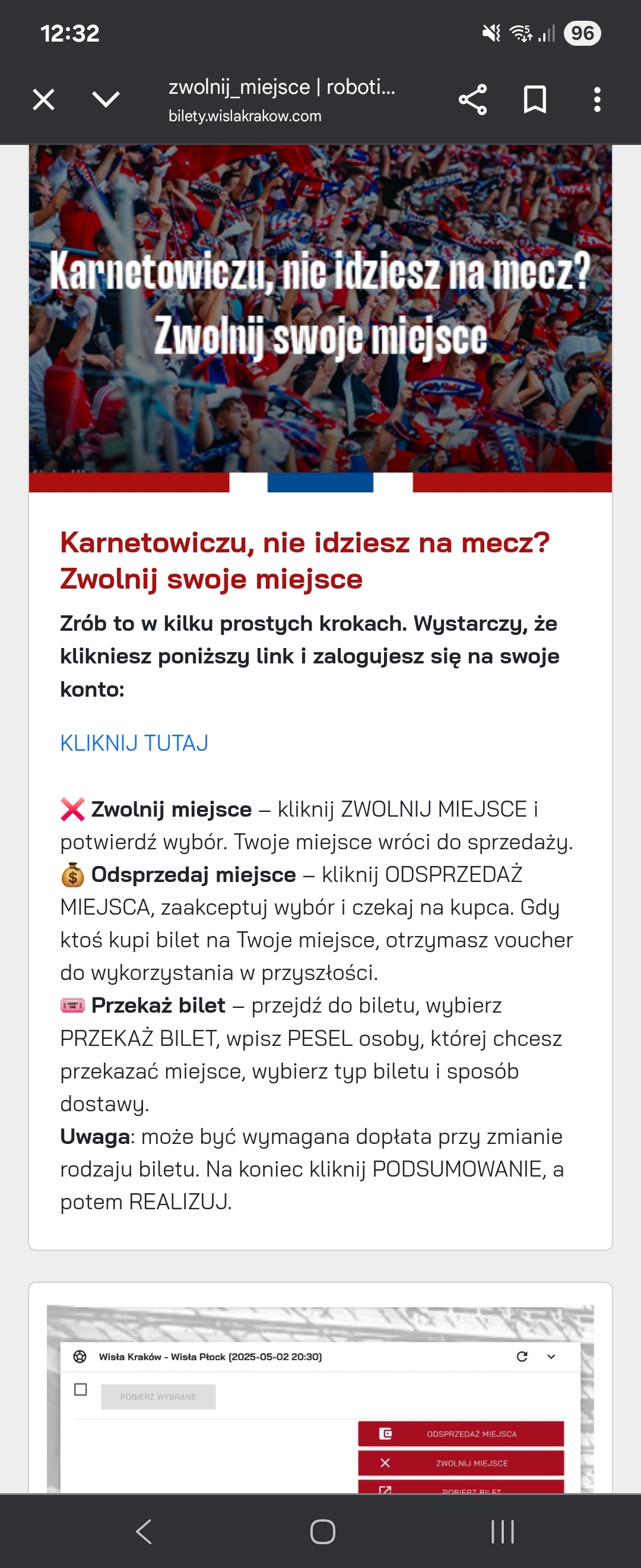
Task: Open recent apps from the navigation bar
Action: pos(502,1531)
